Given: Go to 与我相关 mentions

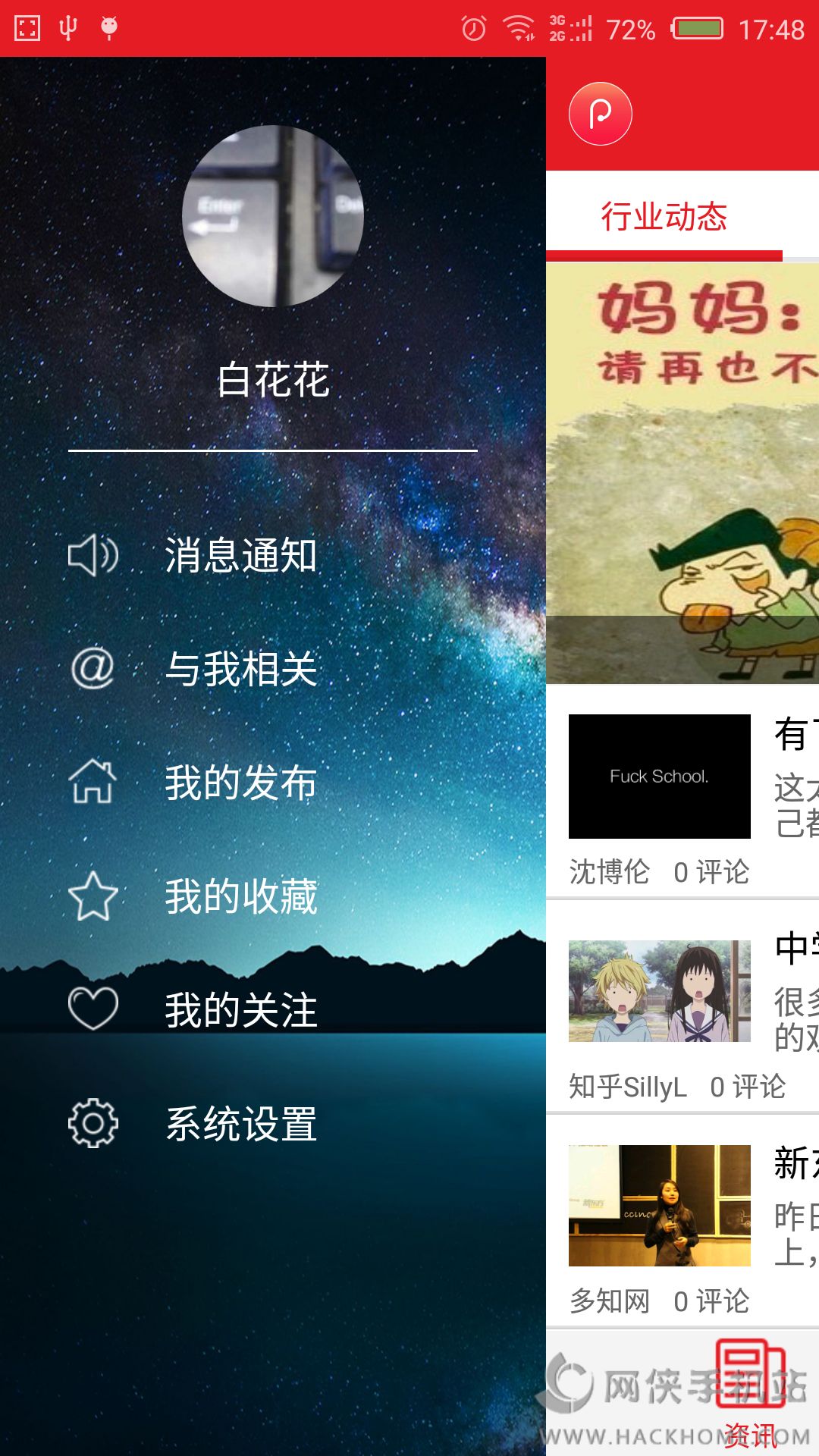Looking at the screenshot, I should click(x=273, y=669).
